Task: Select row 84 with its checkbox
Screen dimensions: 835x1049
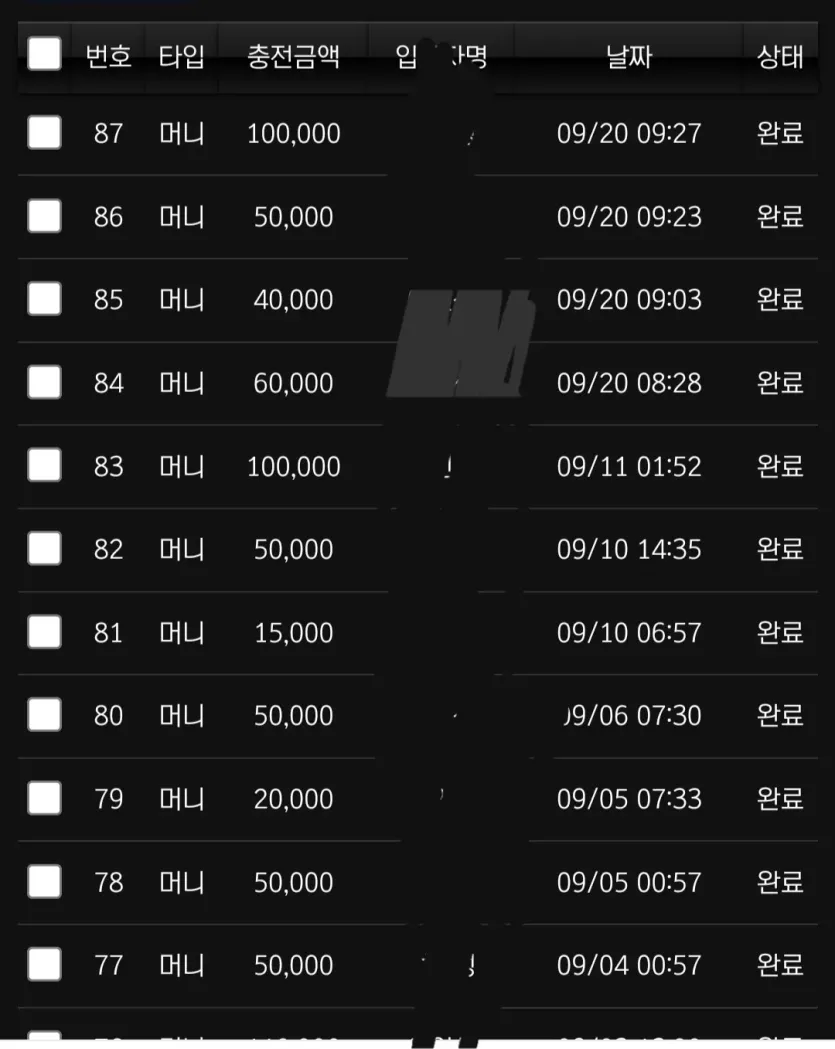Action: point(44,382)
